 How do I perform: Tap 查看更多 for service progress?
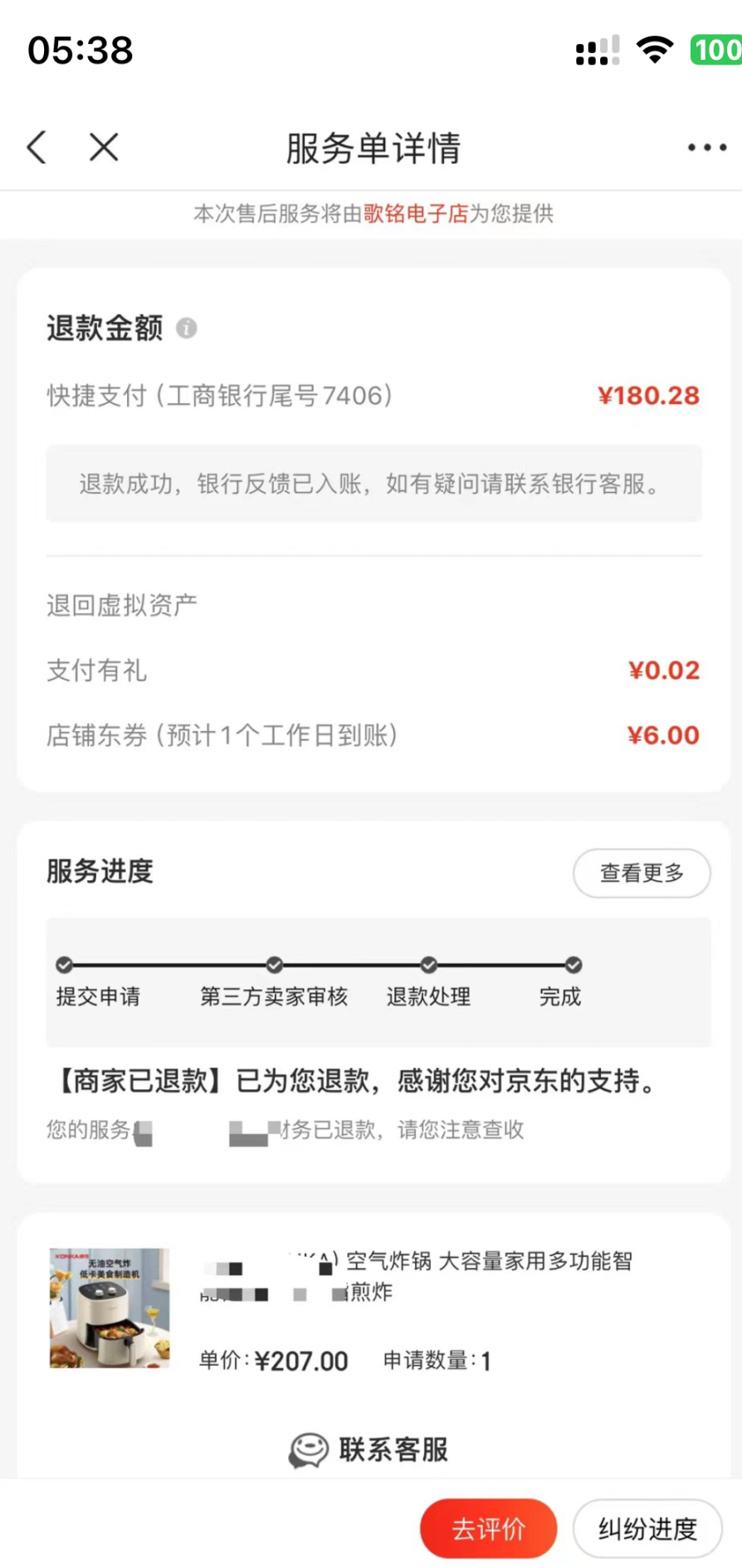[x=642, y=873]
